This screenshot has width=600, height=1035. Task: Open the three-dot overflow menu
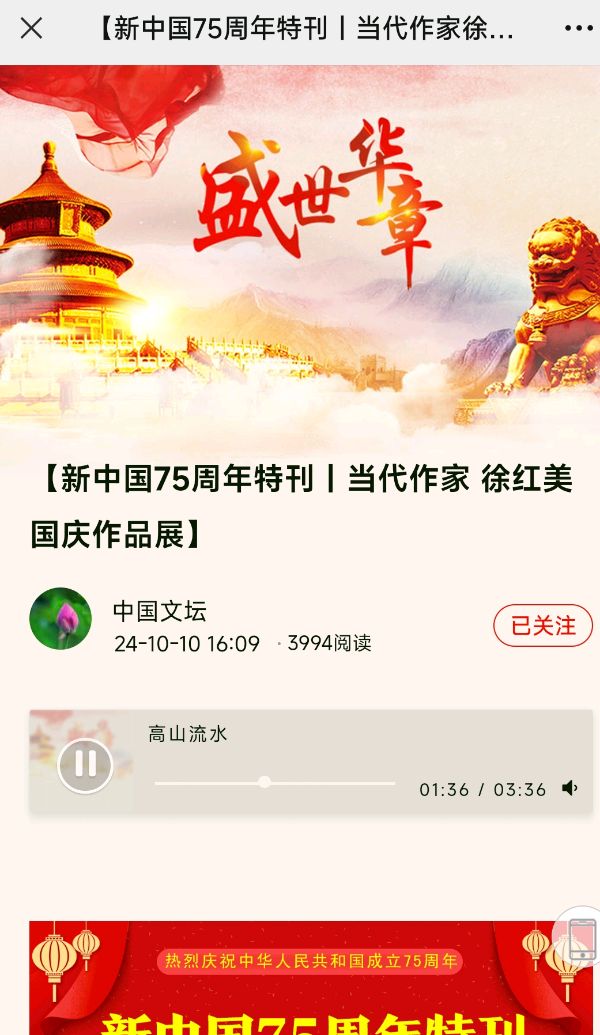pos(578,28)
